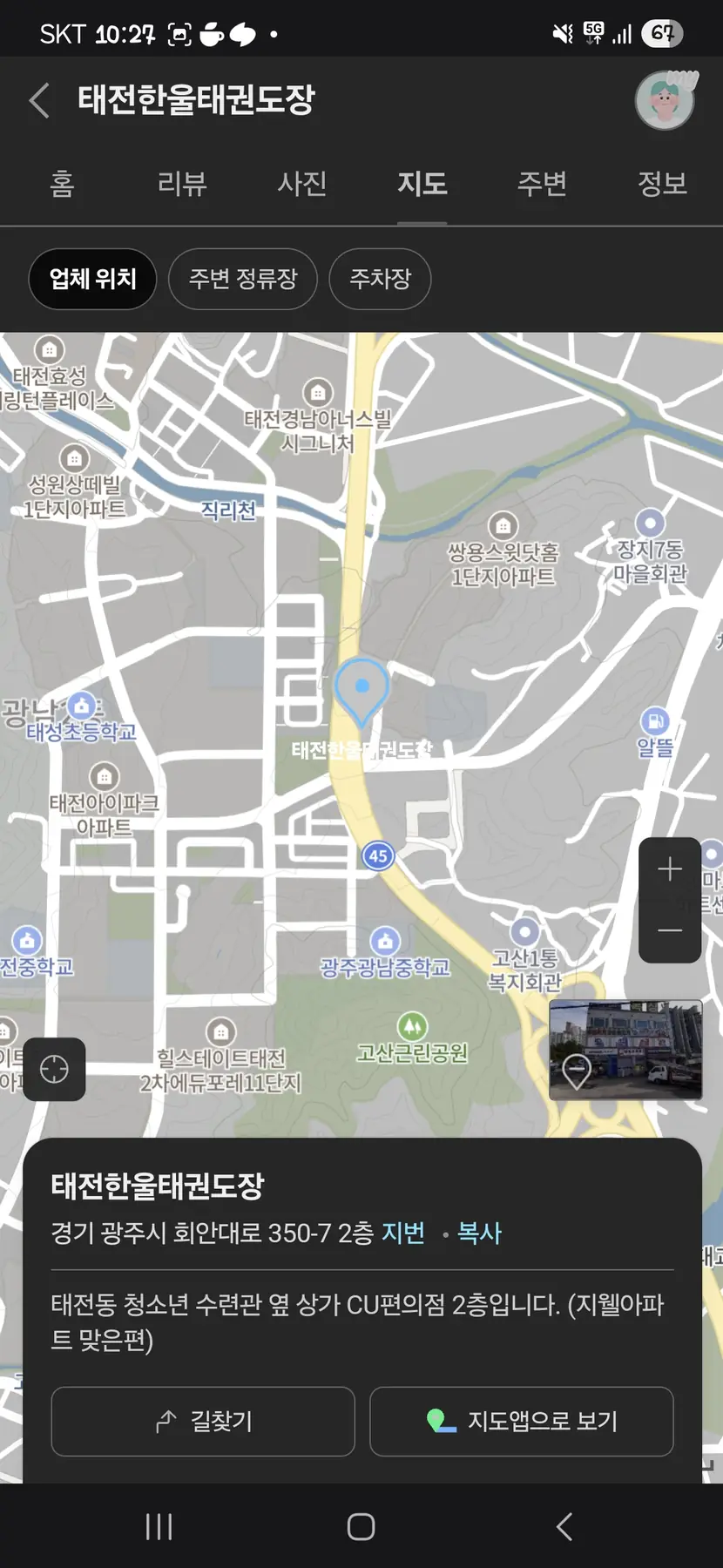The width and height of the screenshot is (723, 1568).
Task: Open location with 지도앱으로 보기
Action: tap(522, 1422)
